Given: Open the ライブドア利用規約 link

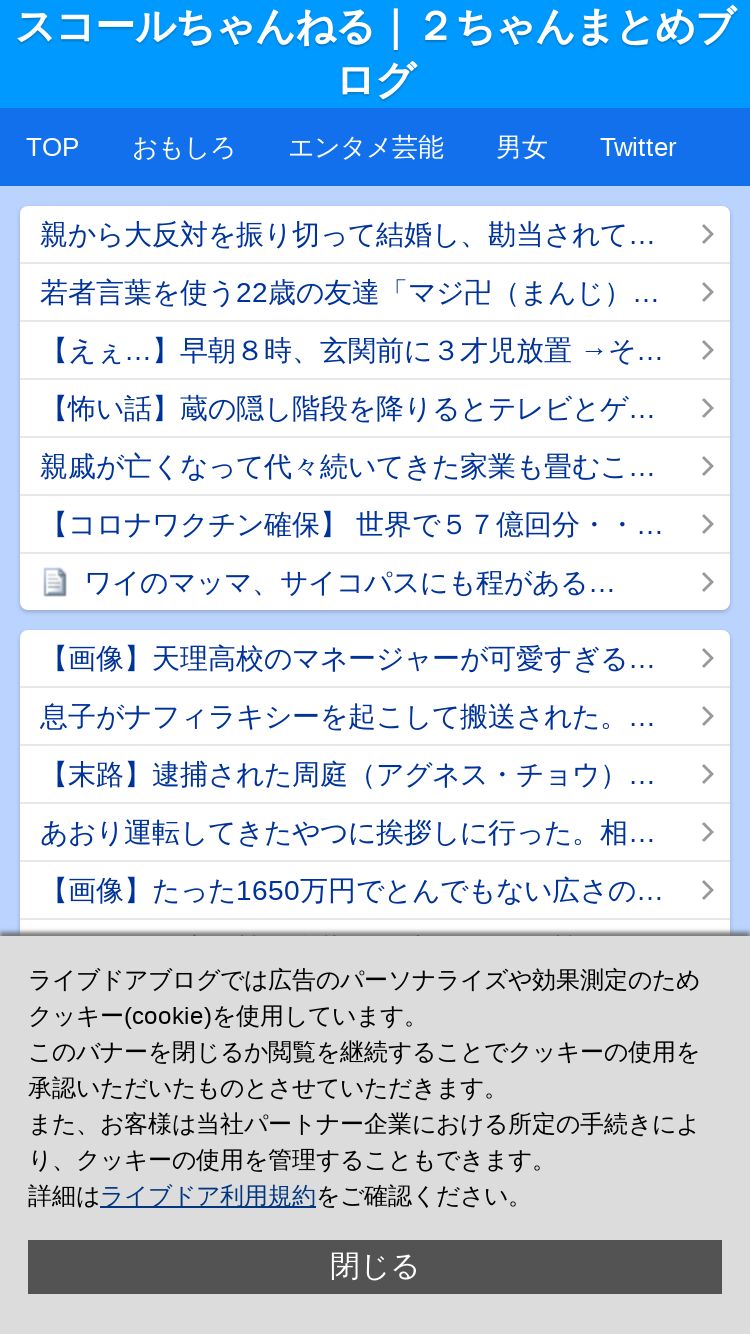Looking at the screenshot, I should pos(208,1196).
